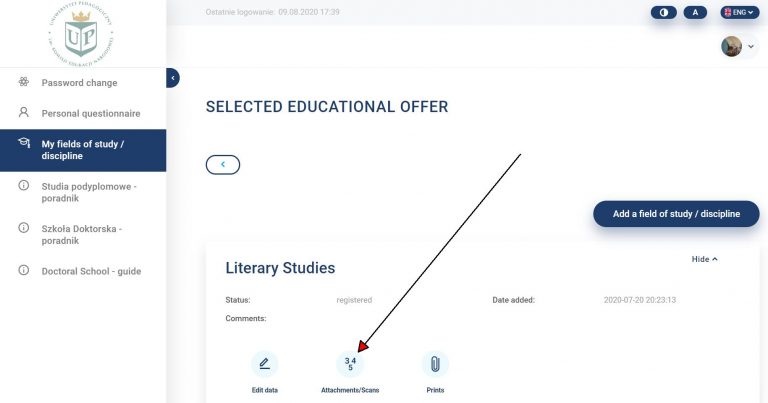Viewport: 768px width, 403px height.
Task: Open the ENG language dropdown
Action: tap(739, 12)
